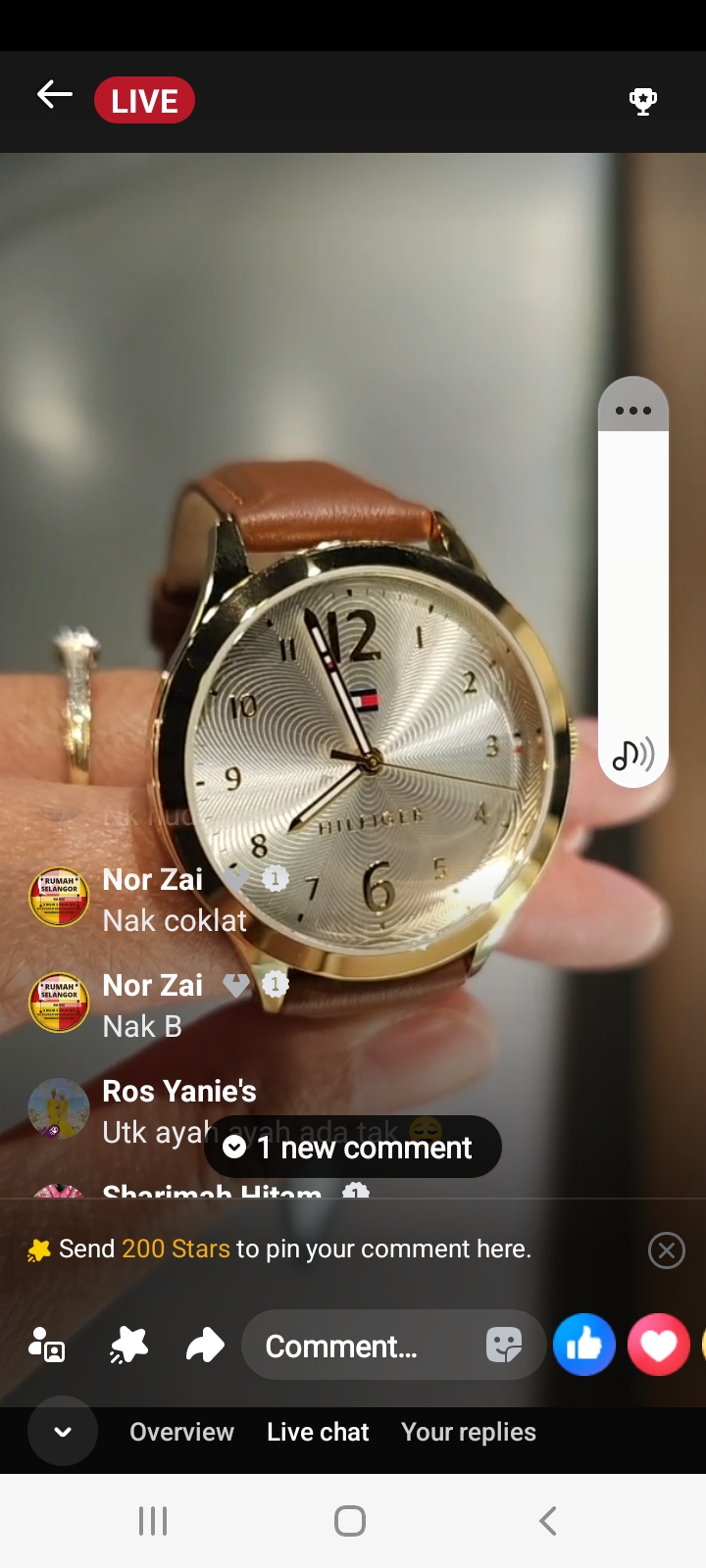Send stars using the star icon
Screen dimensions: 706x1568
tap(128, 1346)
